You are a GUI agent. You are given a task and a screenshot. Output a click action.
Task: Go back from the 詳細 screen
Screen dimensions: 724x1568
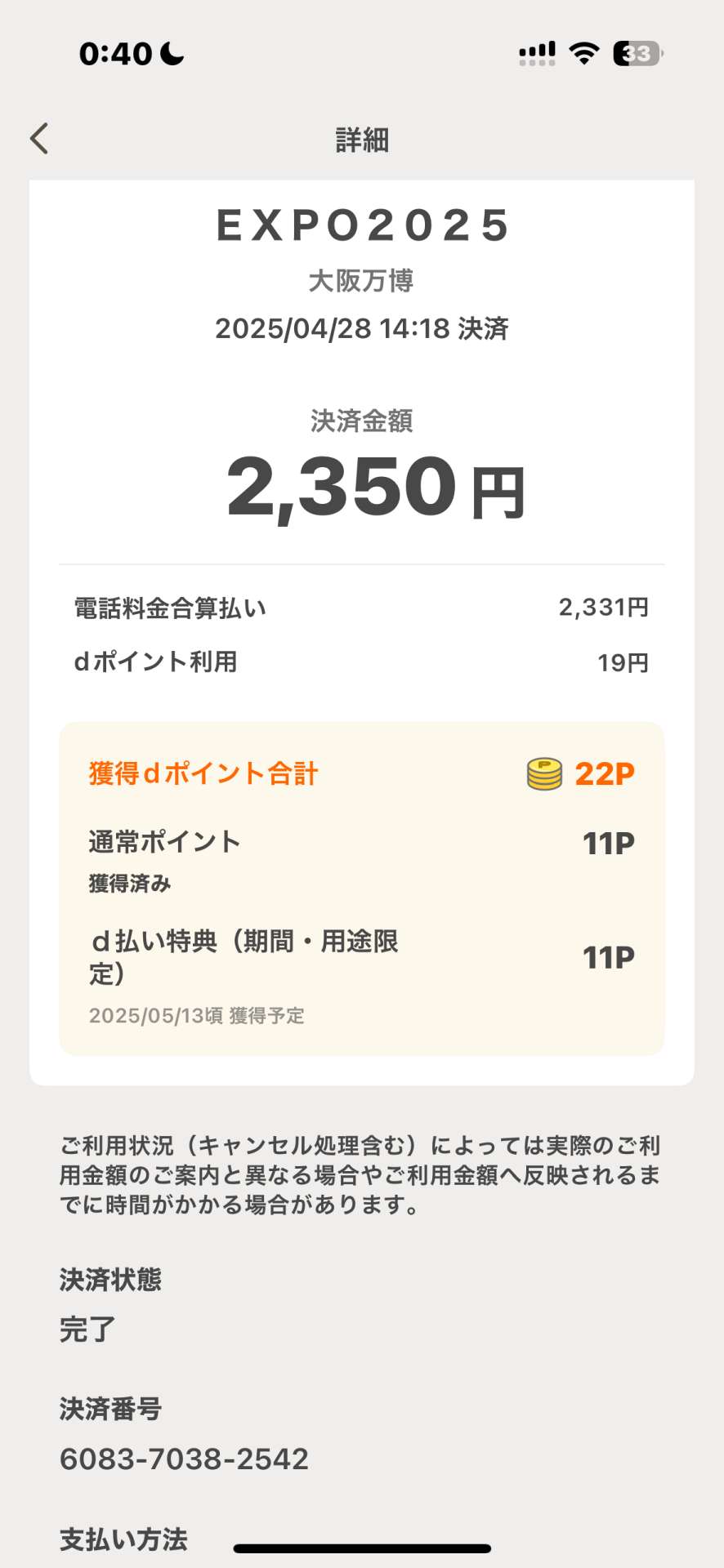(x=39, y=139)
